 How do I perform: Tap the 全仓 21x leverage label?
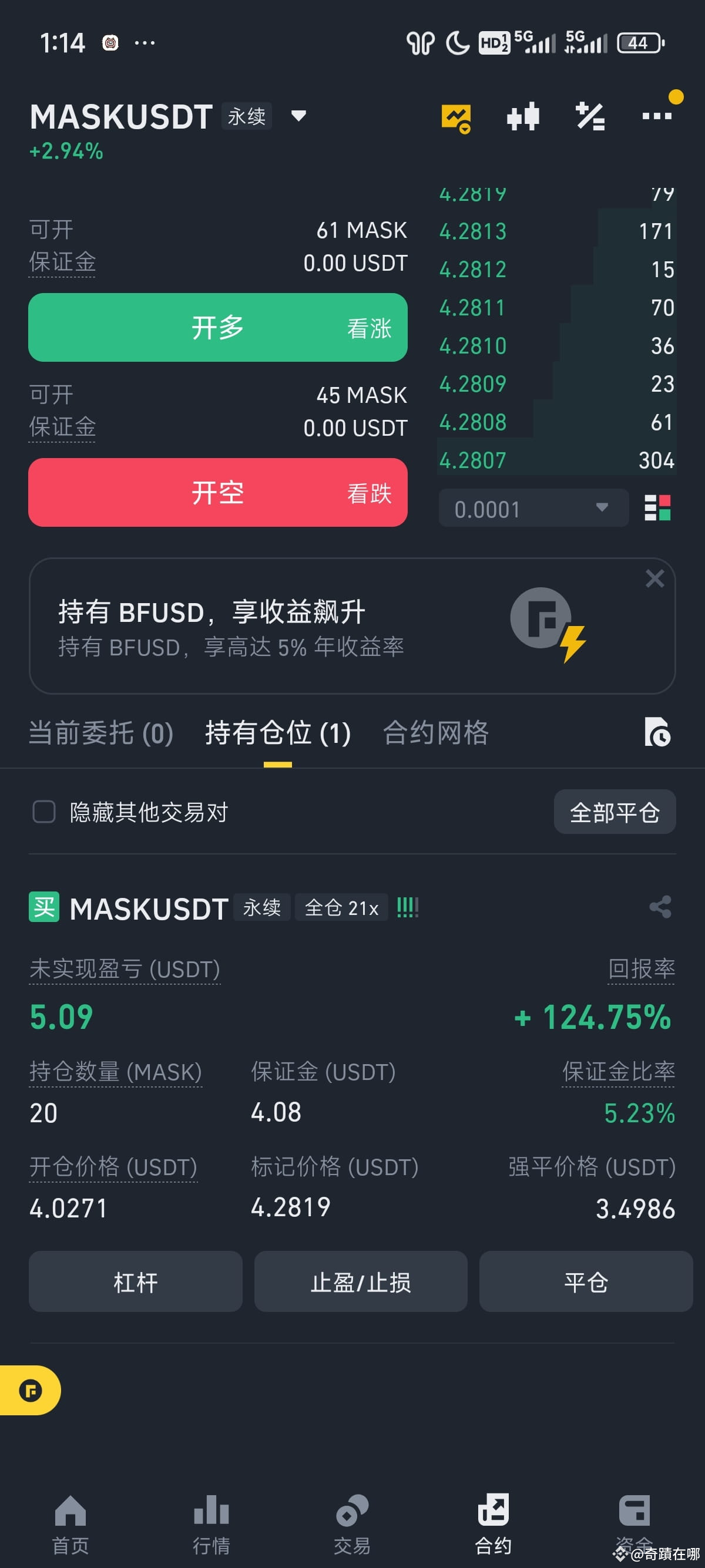tap(341, 907)
